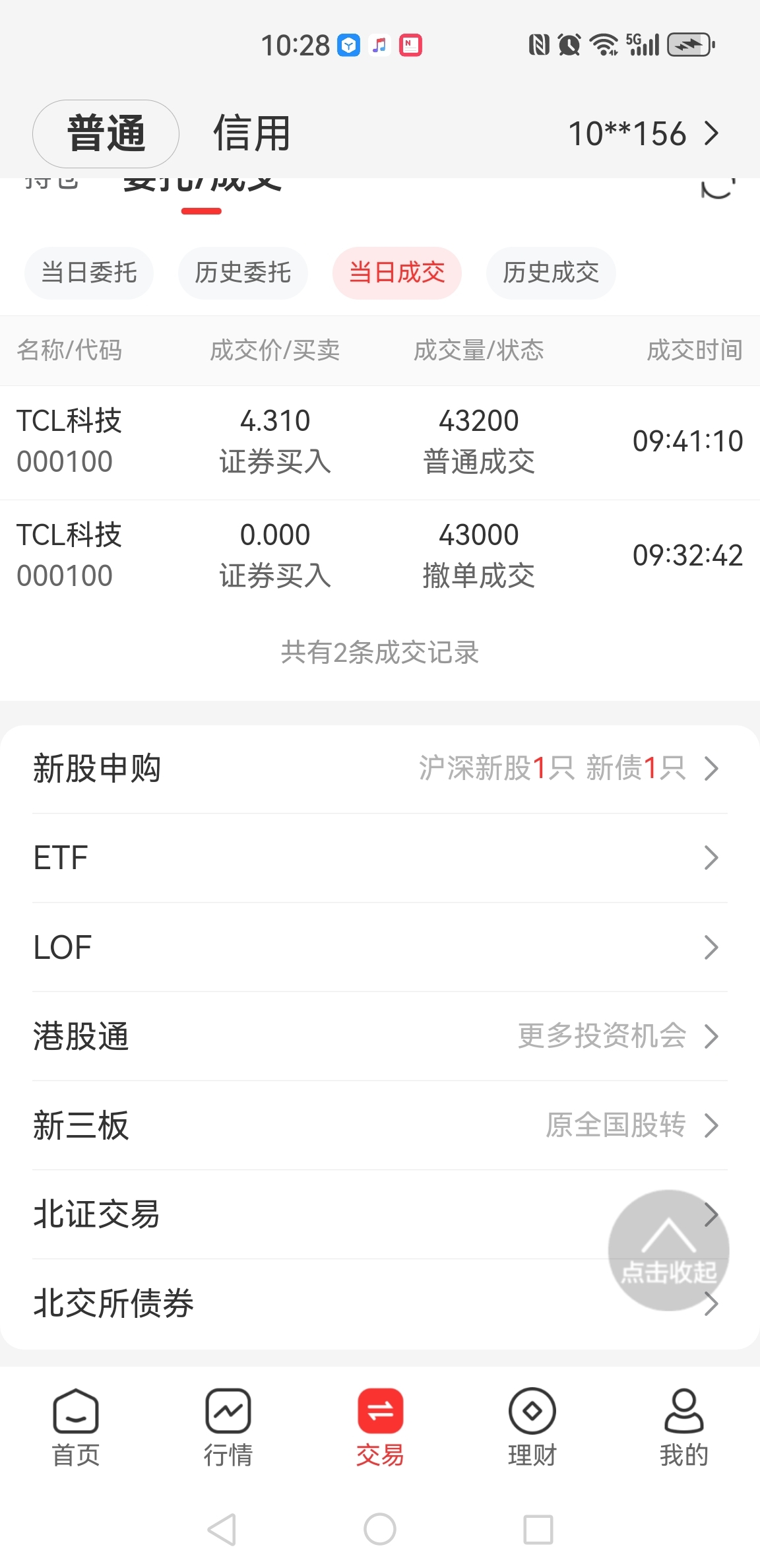Open the ETF row
The image size is (760, 1568).
[380, 858]
